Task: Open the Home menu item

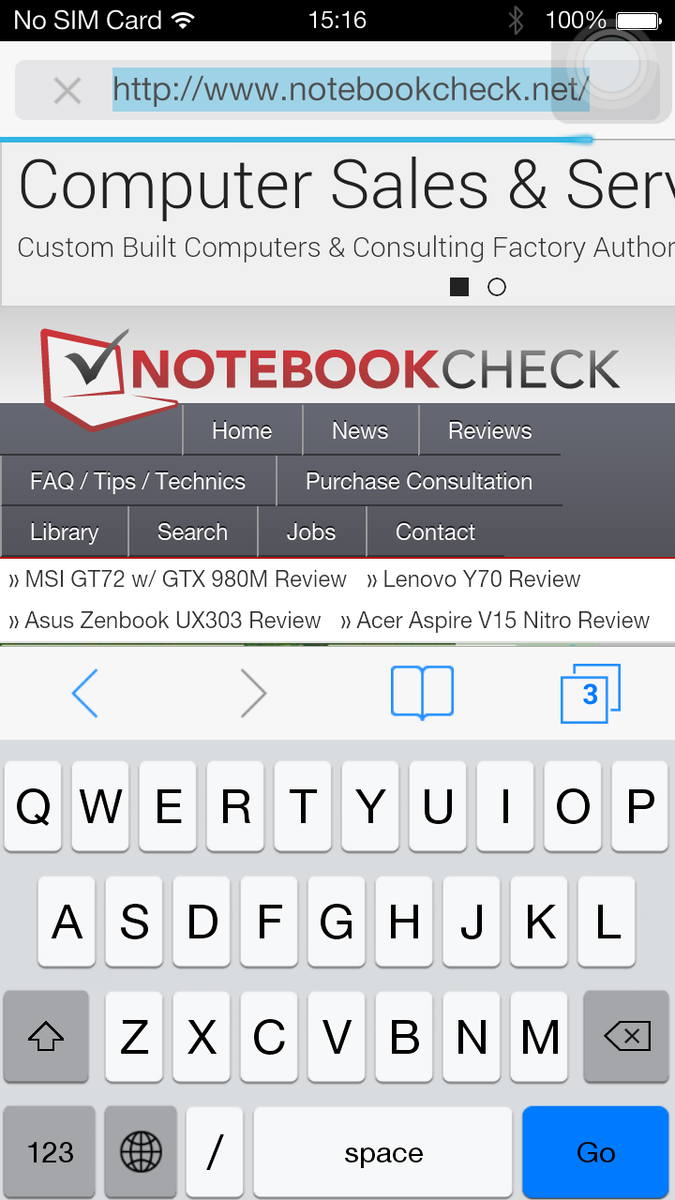Action: tap(242, 431)
